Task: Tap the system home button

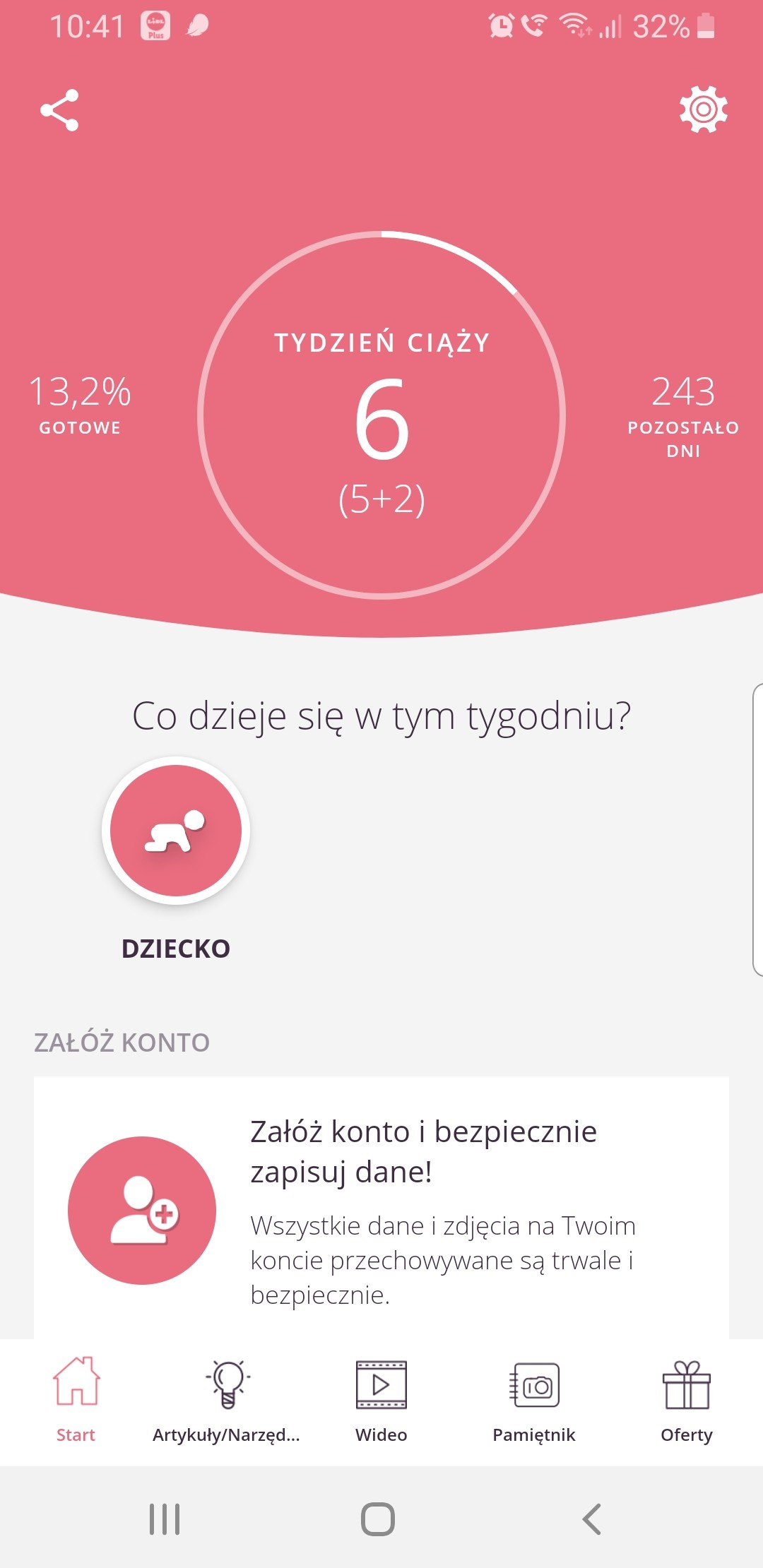Action: [x=378, y=1519]
